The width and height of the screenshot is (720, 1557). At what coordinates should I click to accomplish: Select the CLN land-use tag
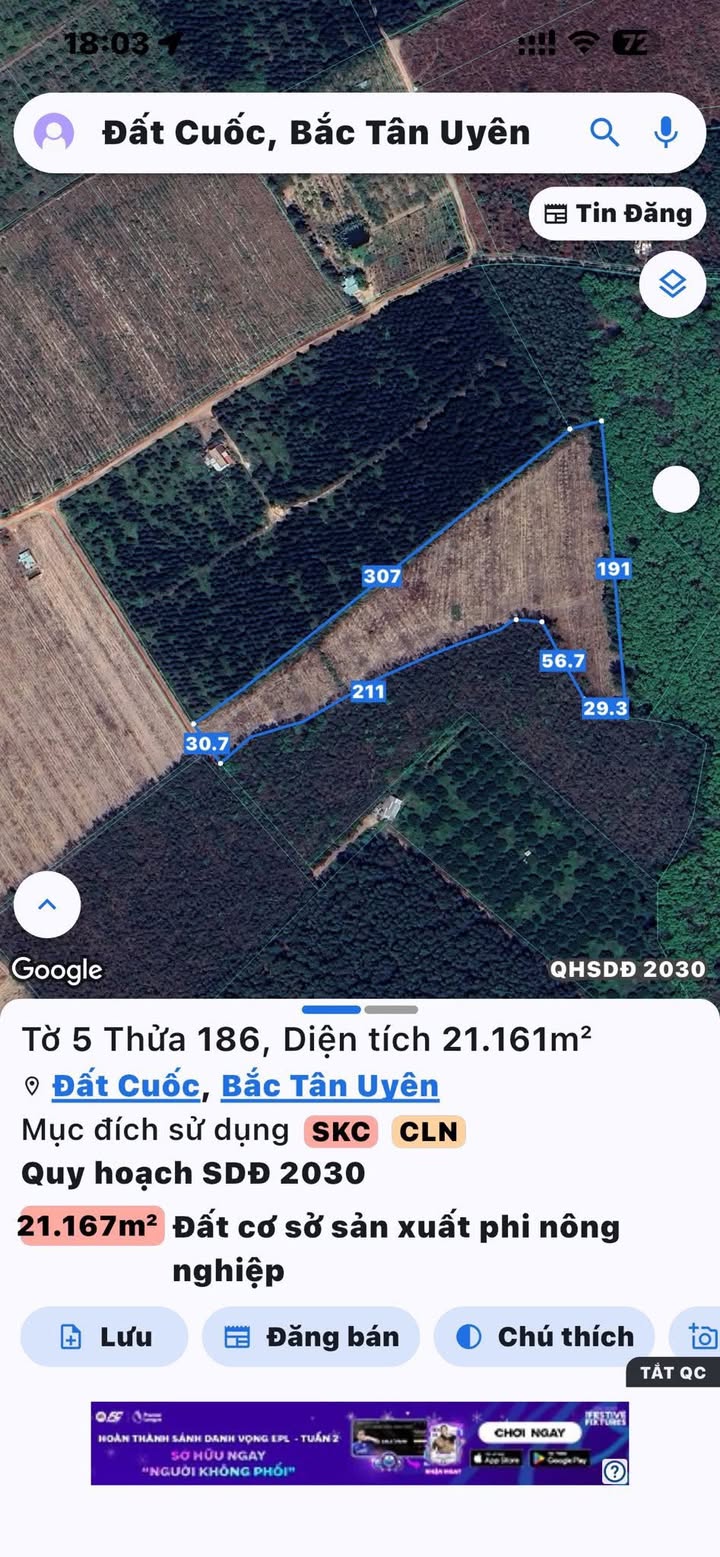click(x=428, y=1131)
